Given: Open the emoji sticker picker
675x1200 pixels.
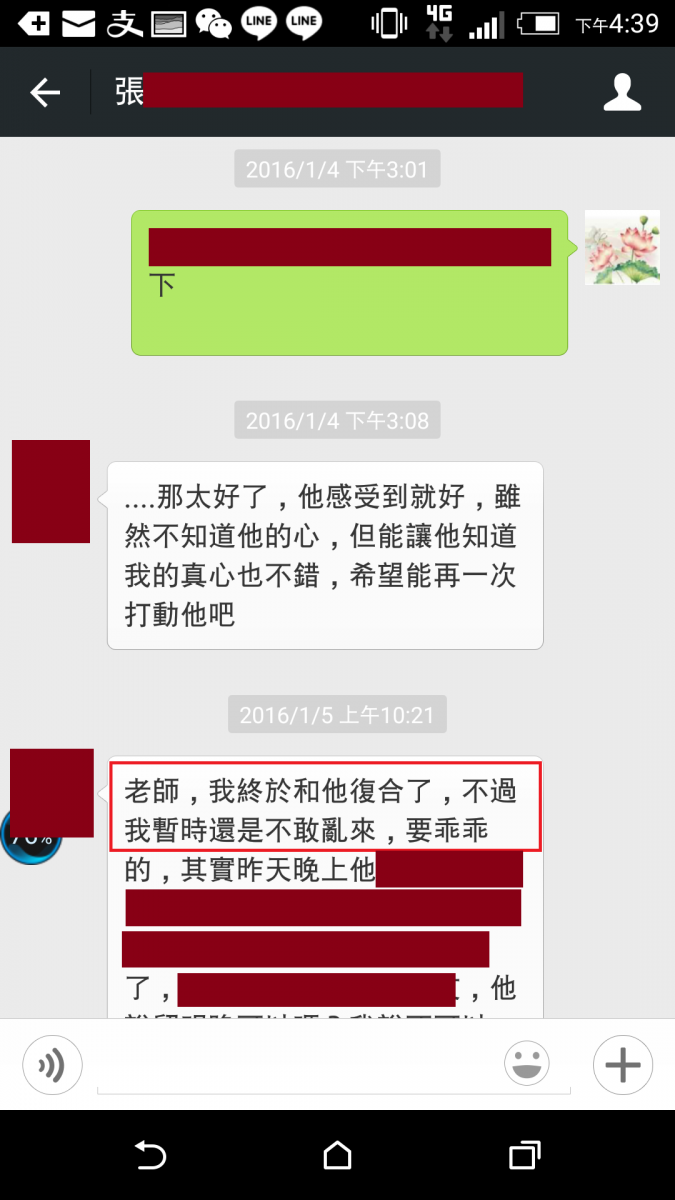Looking at the screenshot, I should click(x=527, y=1065).
